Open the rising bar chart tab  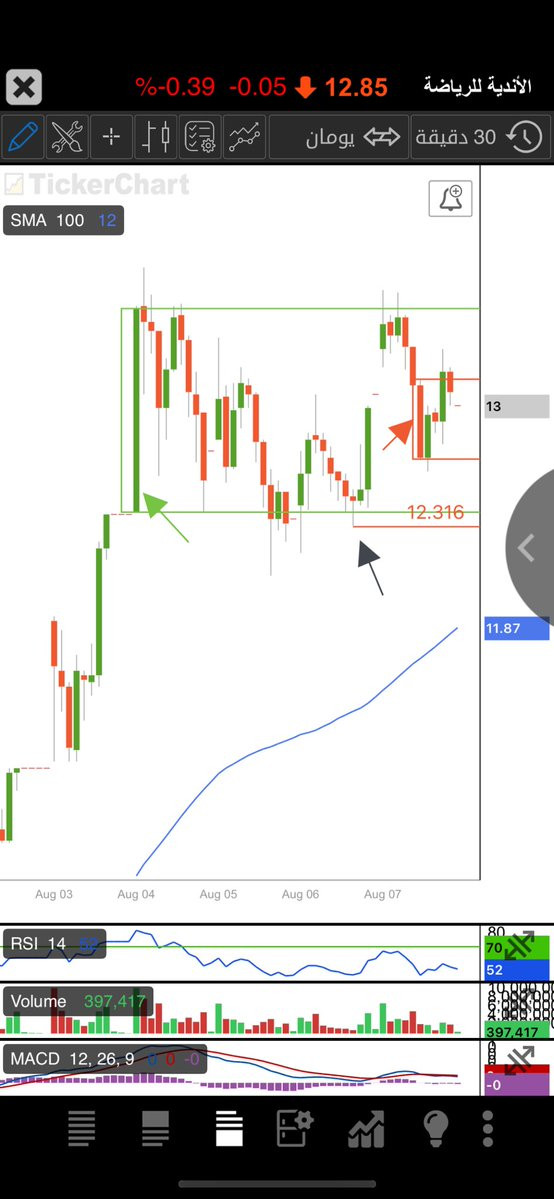point(367,1129)
